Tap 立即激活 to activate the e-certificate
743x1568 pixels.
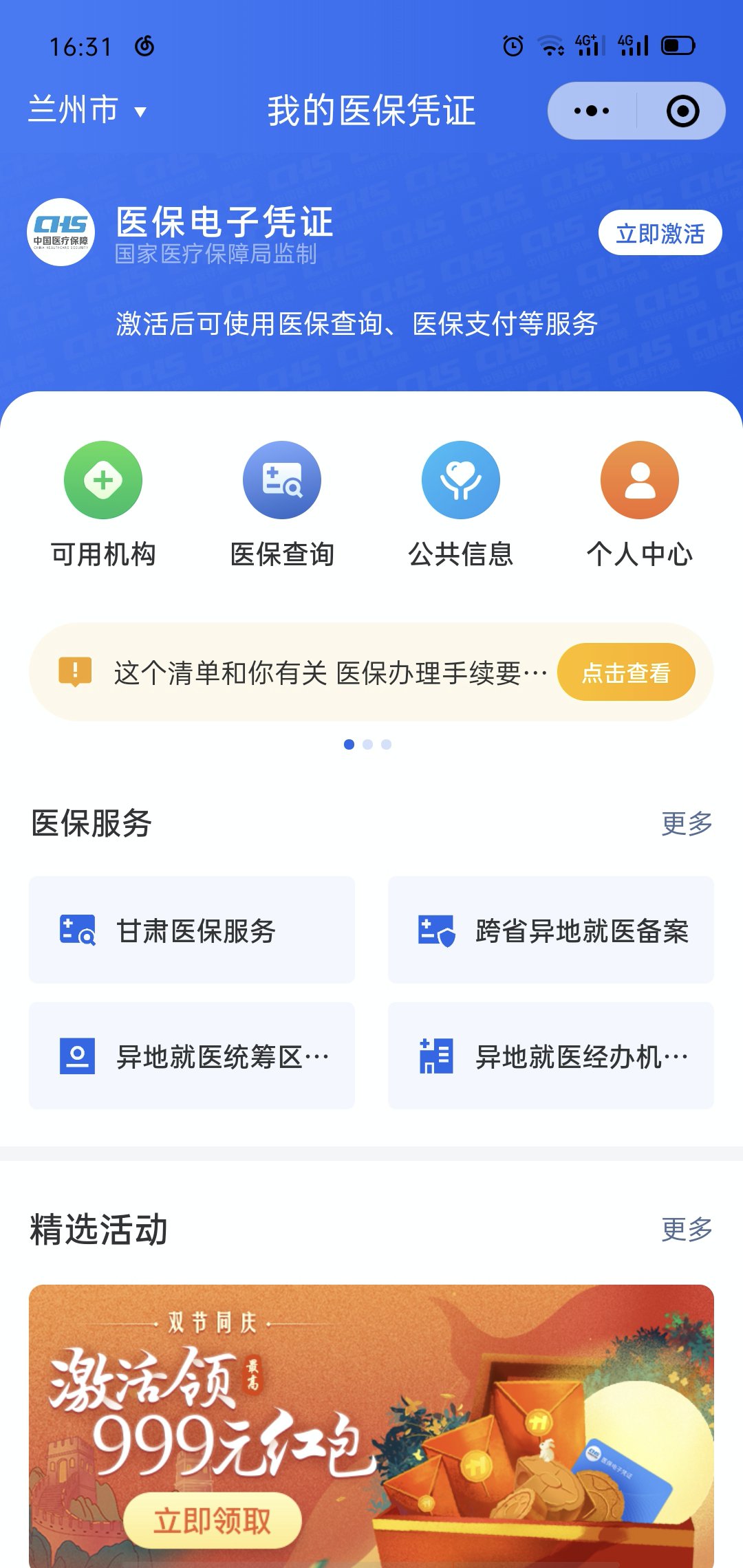click(x=660, y=233)
